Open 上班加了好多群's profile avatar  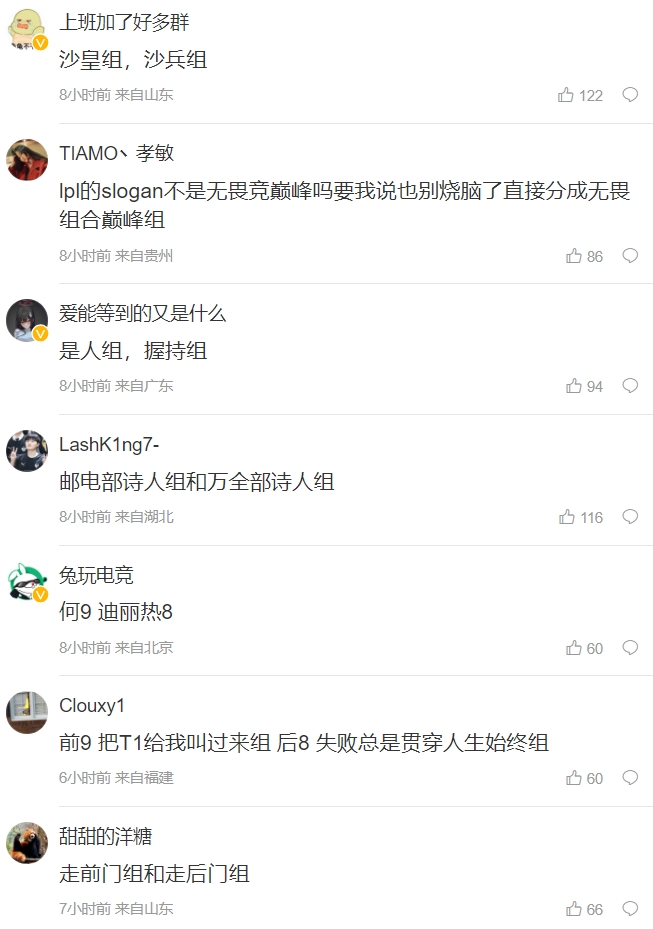click(27, 29)
